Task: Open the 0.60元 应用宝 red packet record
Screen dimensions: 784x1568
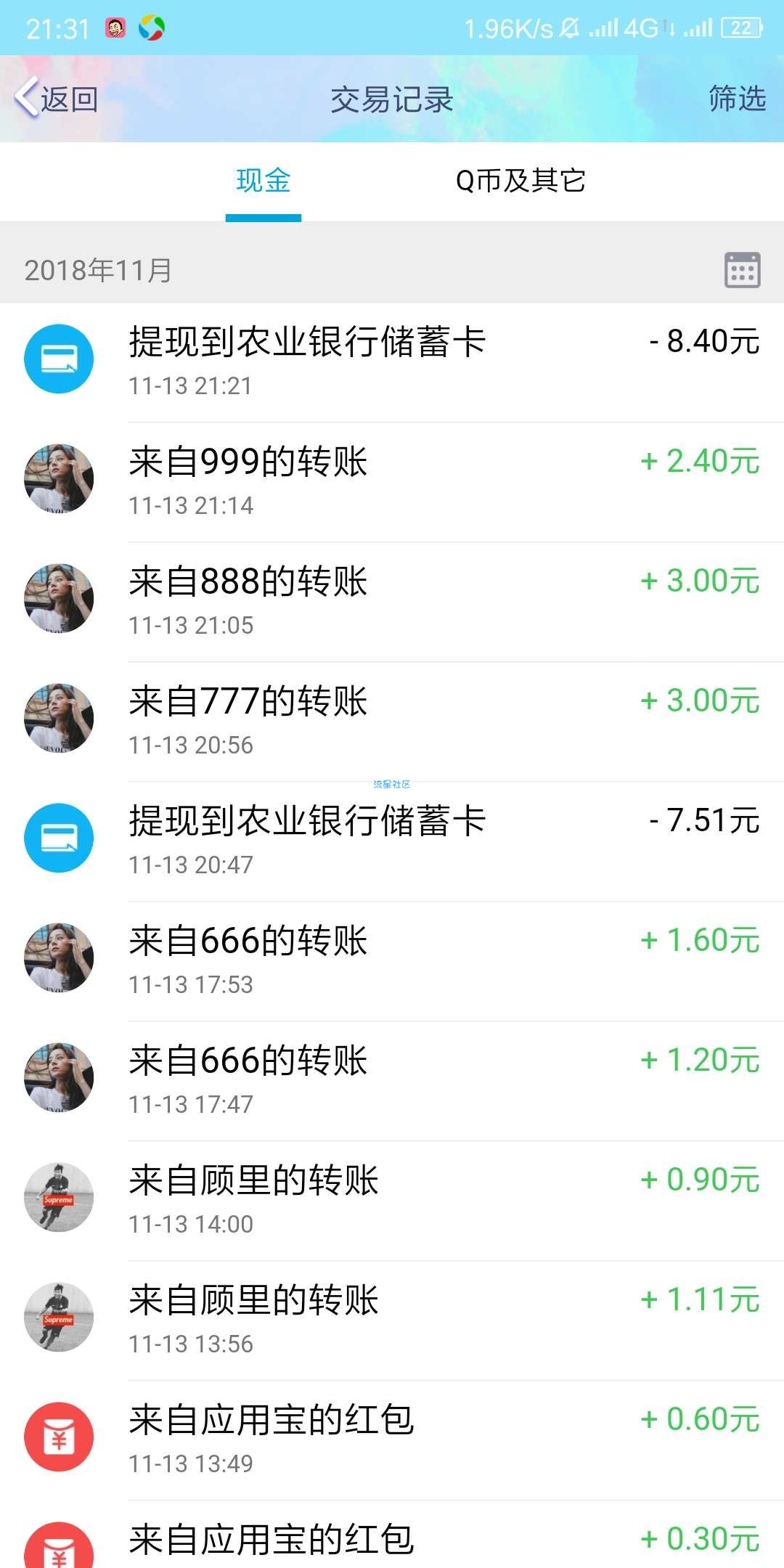Action: [392, 1440]
